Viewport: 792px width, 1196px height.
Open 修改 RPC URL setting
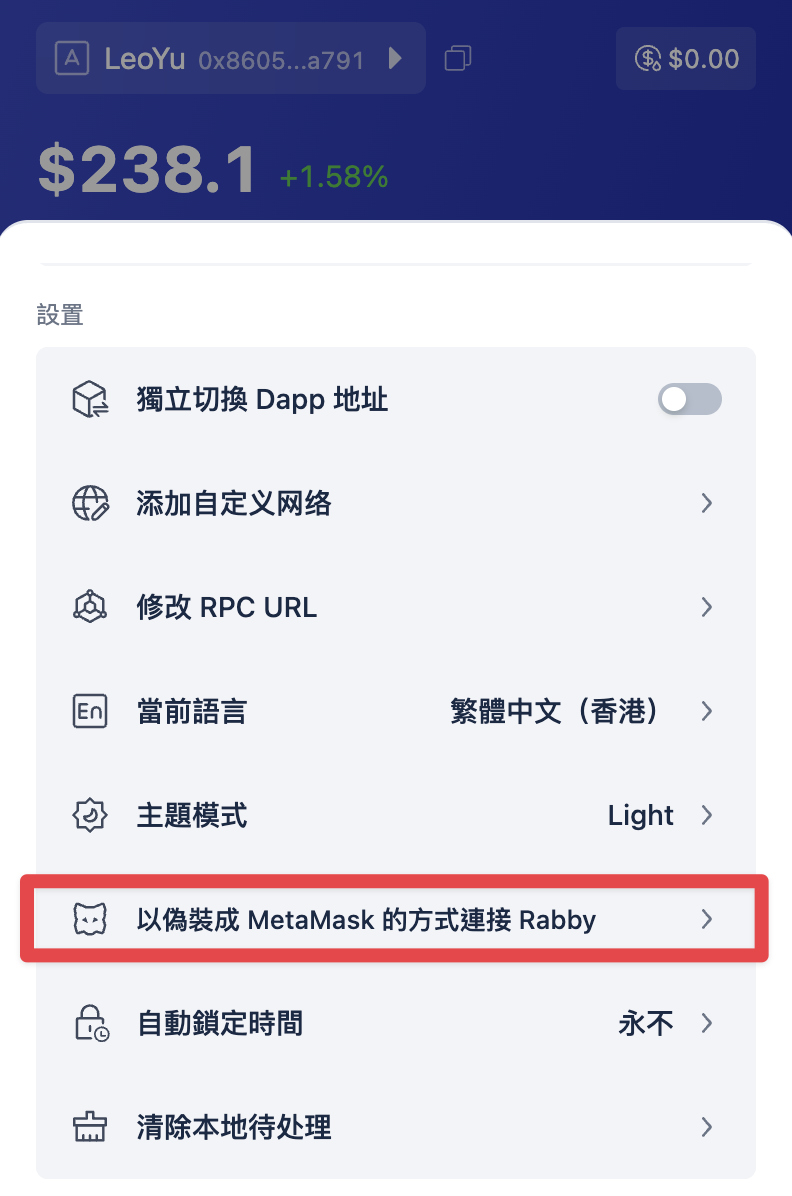point(395,607)
